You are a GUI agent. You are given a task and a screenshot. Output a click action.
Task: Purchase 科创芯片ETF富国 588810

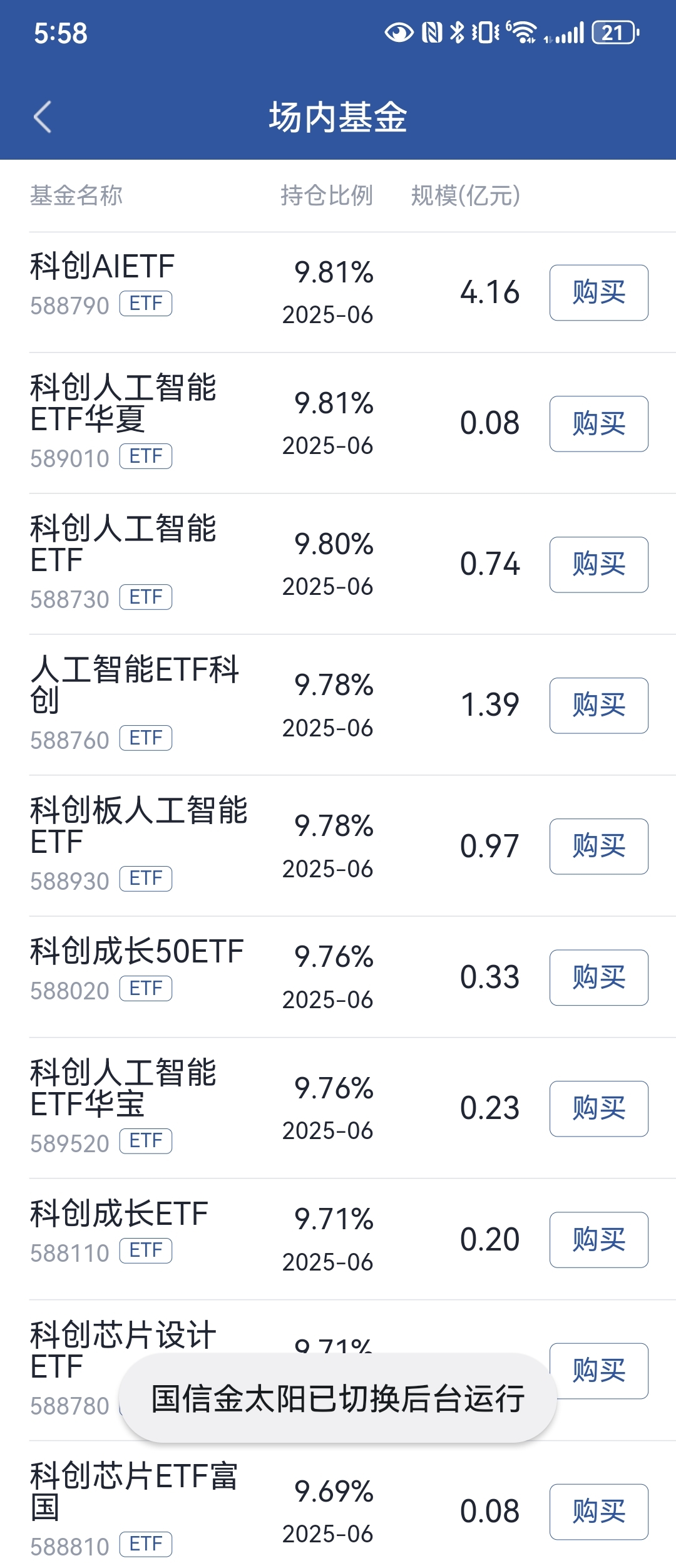(598, 1512)
